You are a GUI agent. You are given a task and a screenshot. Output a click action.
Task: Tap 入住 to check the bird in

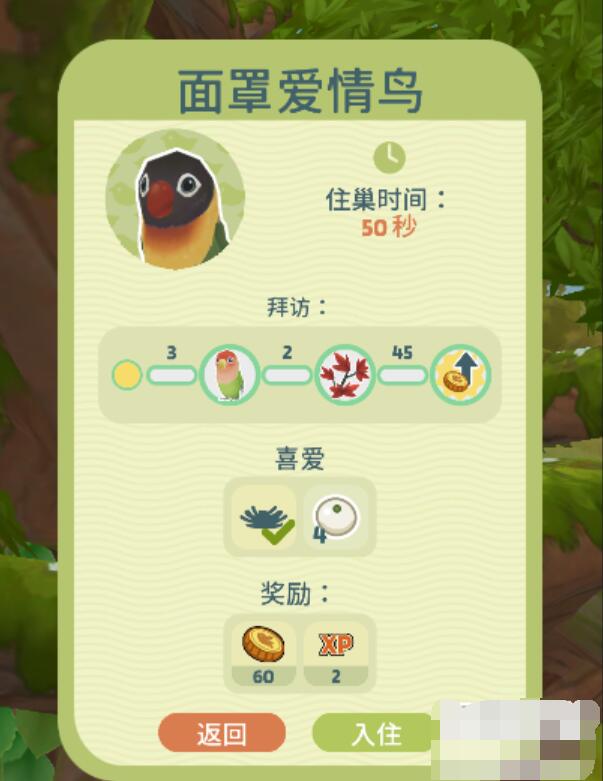click(x=375, y=733)
